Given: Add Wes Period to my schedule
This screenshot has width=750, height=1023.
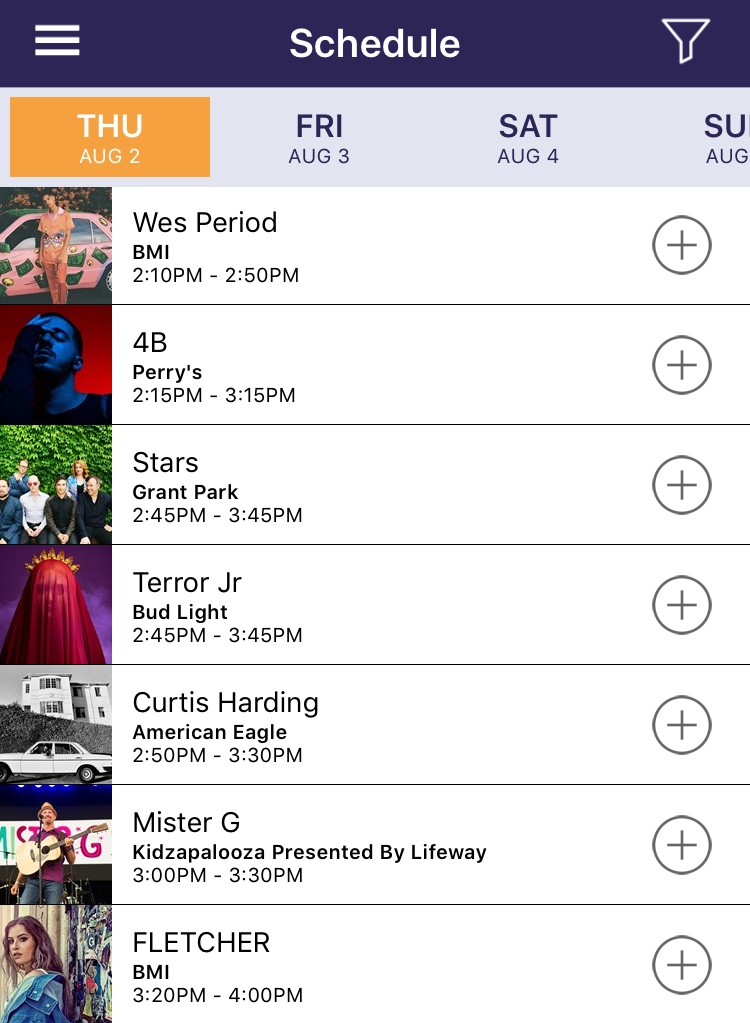Looking at the screenshot, I should pyautogui.click(x=682, y=245).
